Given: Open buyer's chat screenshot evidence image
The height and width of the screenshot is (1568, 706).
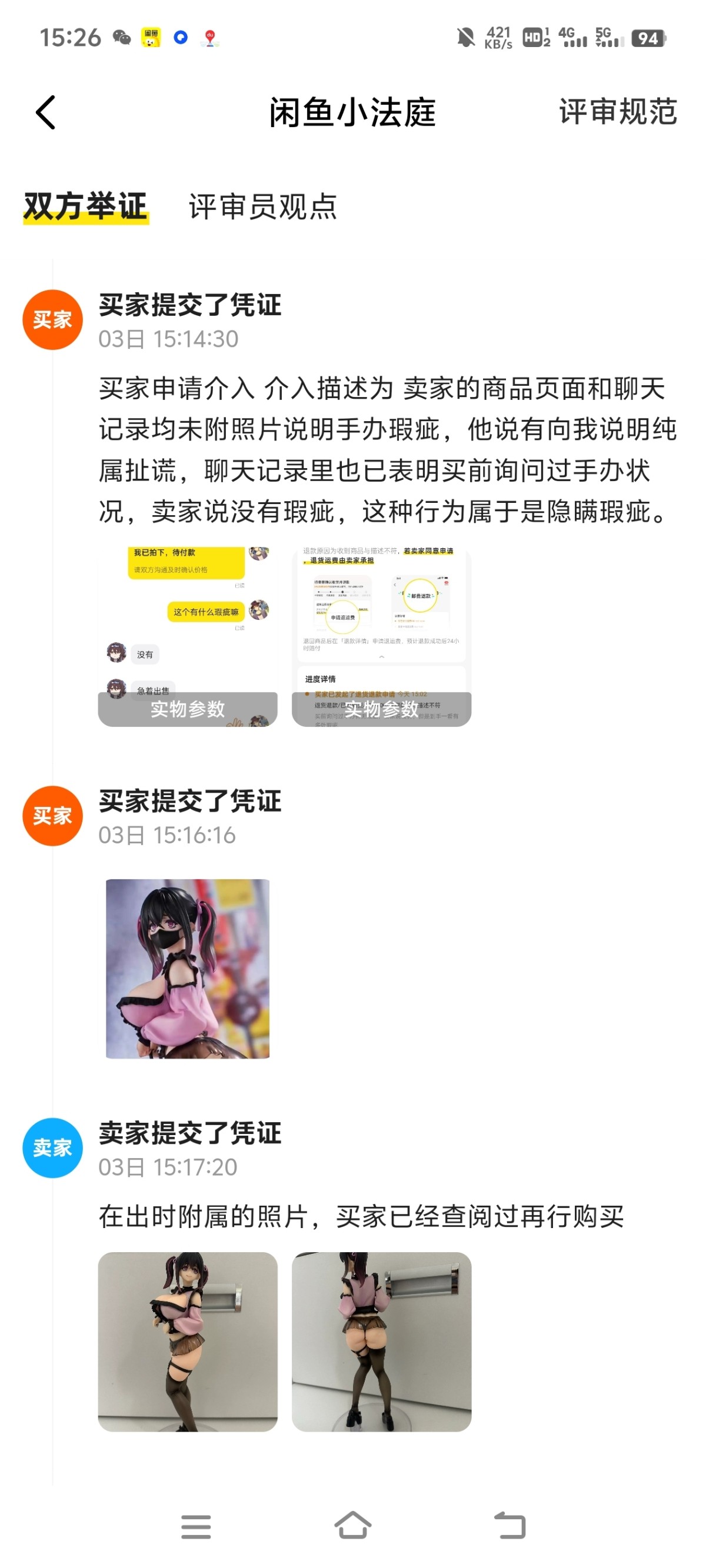Looking at the screenshot, I should [x=188, y=636].
